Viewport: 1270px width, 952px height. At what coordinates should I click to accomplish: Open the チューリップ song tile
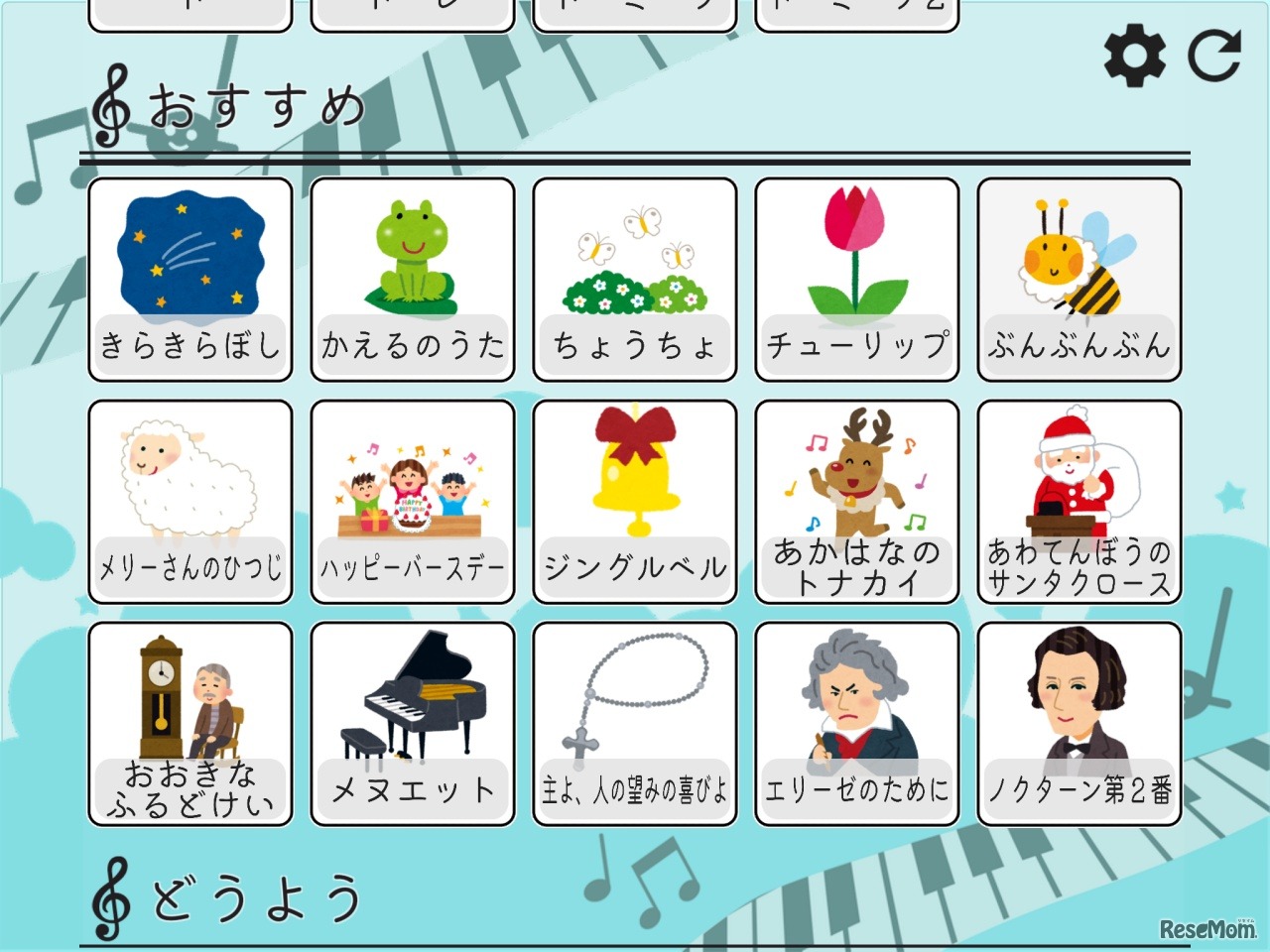point(857,280)
